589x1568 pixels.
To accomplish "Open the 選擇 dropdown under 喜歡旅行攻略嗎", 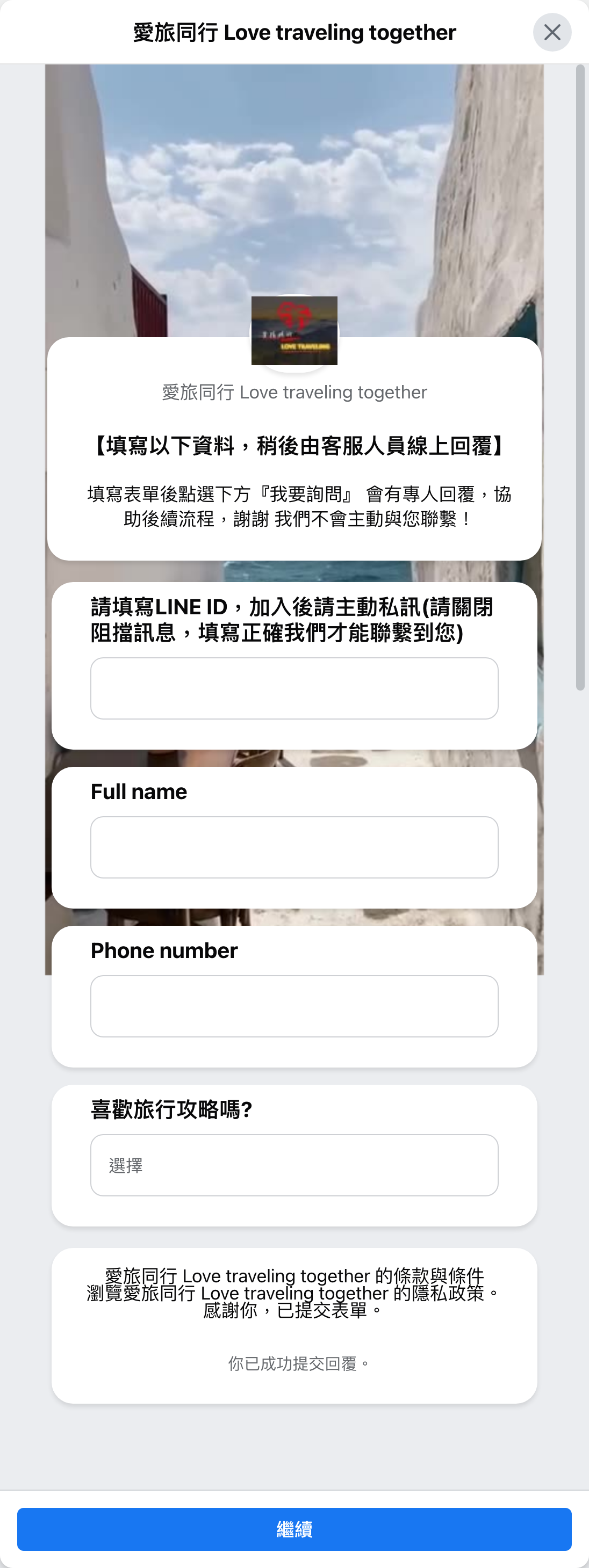I will click(x=294, y=1164).
